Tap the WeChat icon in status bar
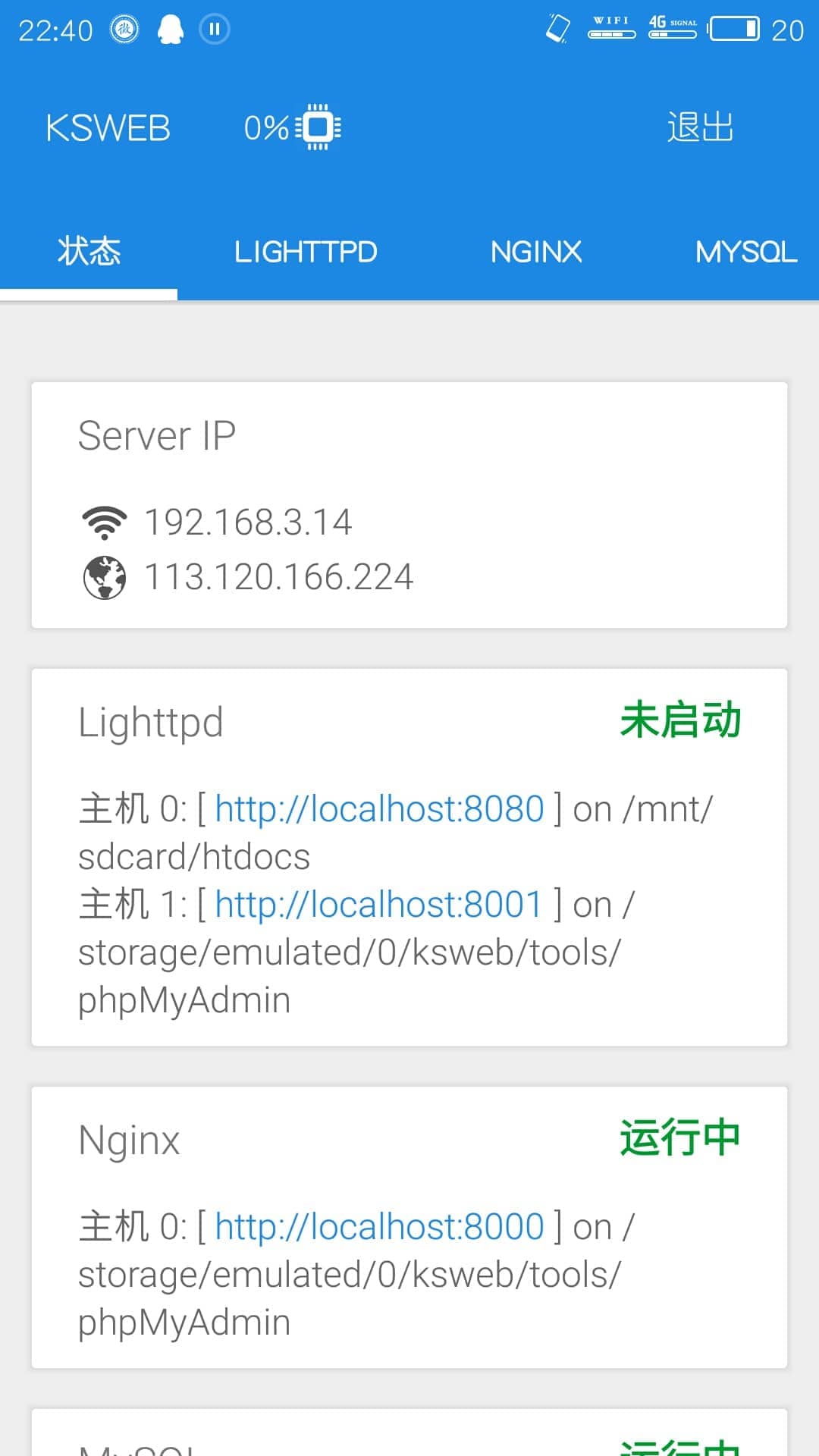 pyautogui.click(x=124, y=30)
